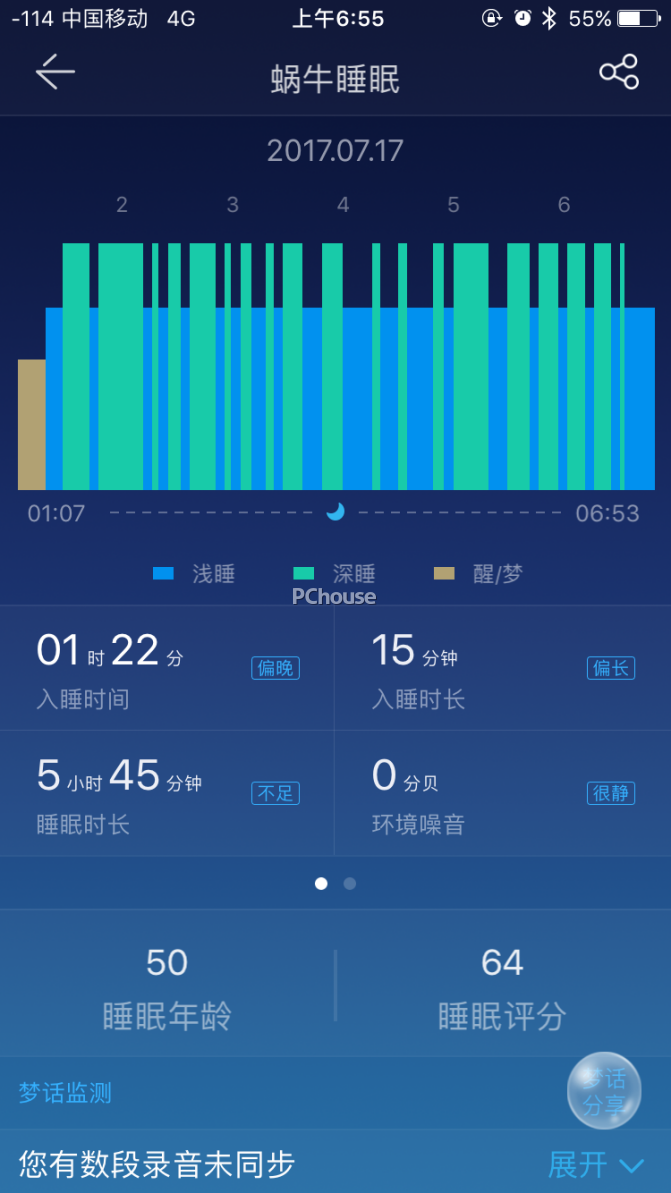Tap the 梦话分享 bubble button
The width and height of the screenshot is (671, 1193).
[604, 1090]
